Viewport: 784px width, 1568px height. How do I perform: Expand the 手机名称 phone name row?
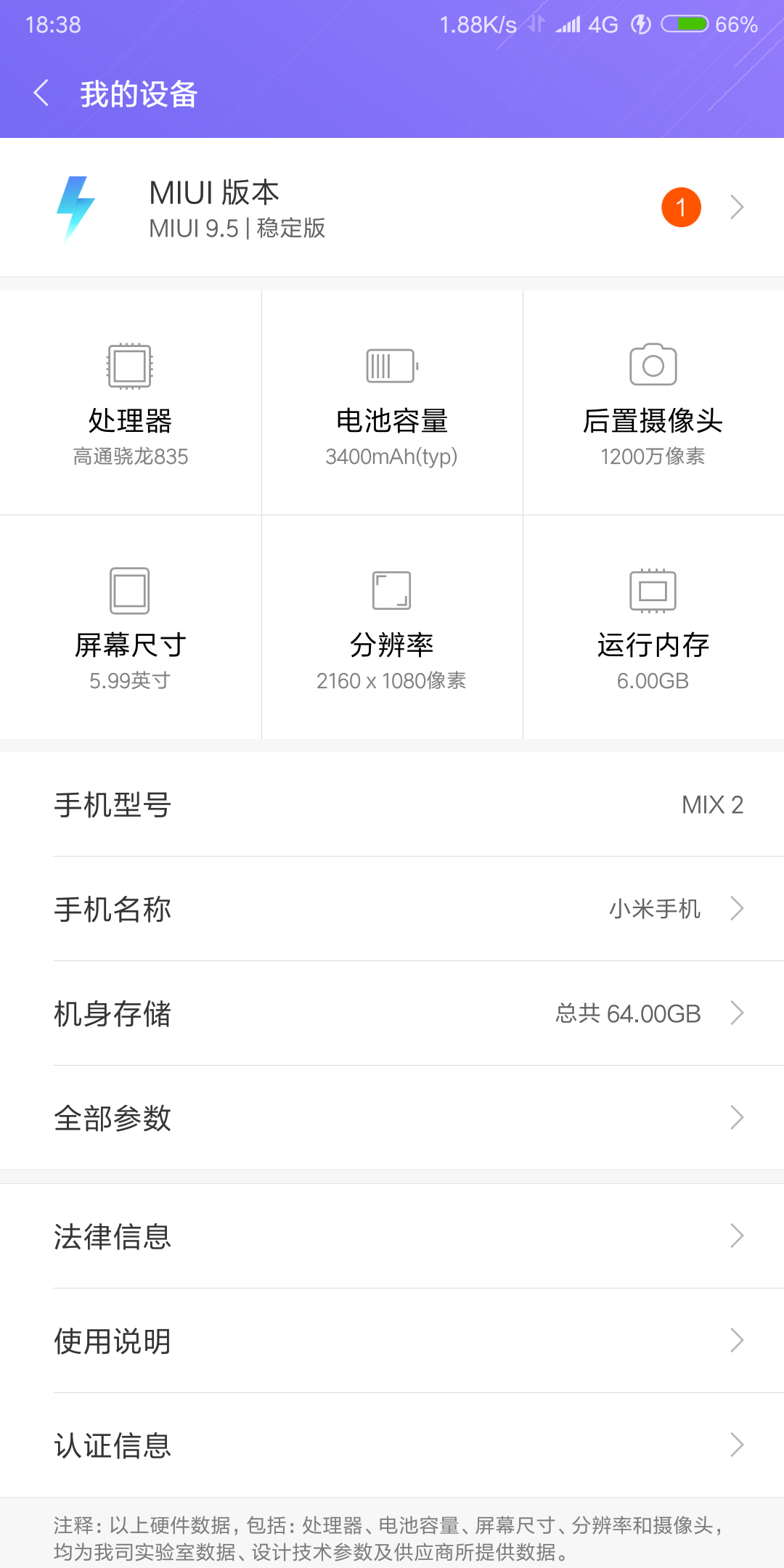click(x=392, y=908)
